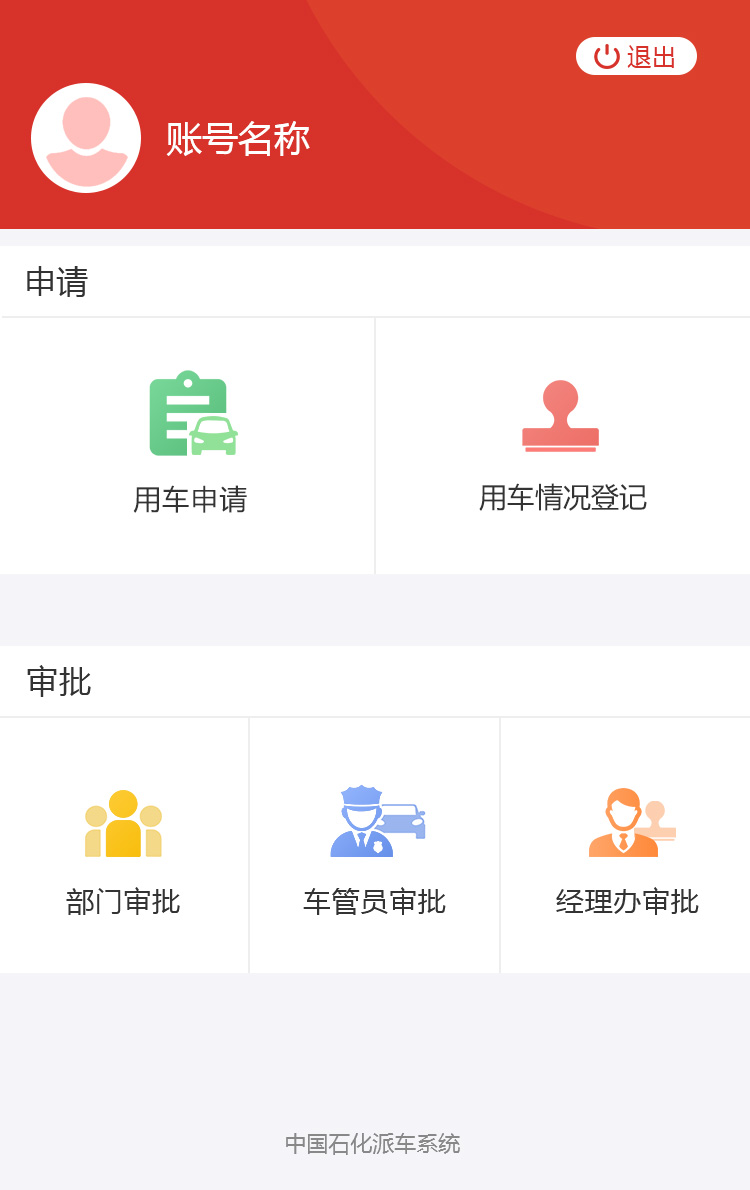Go to 车管员审批 approval
This screenshot has height=1190, width=750.
(375, 846)
